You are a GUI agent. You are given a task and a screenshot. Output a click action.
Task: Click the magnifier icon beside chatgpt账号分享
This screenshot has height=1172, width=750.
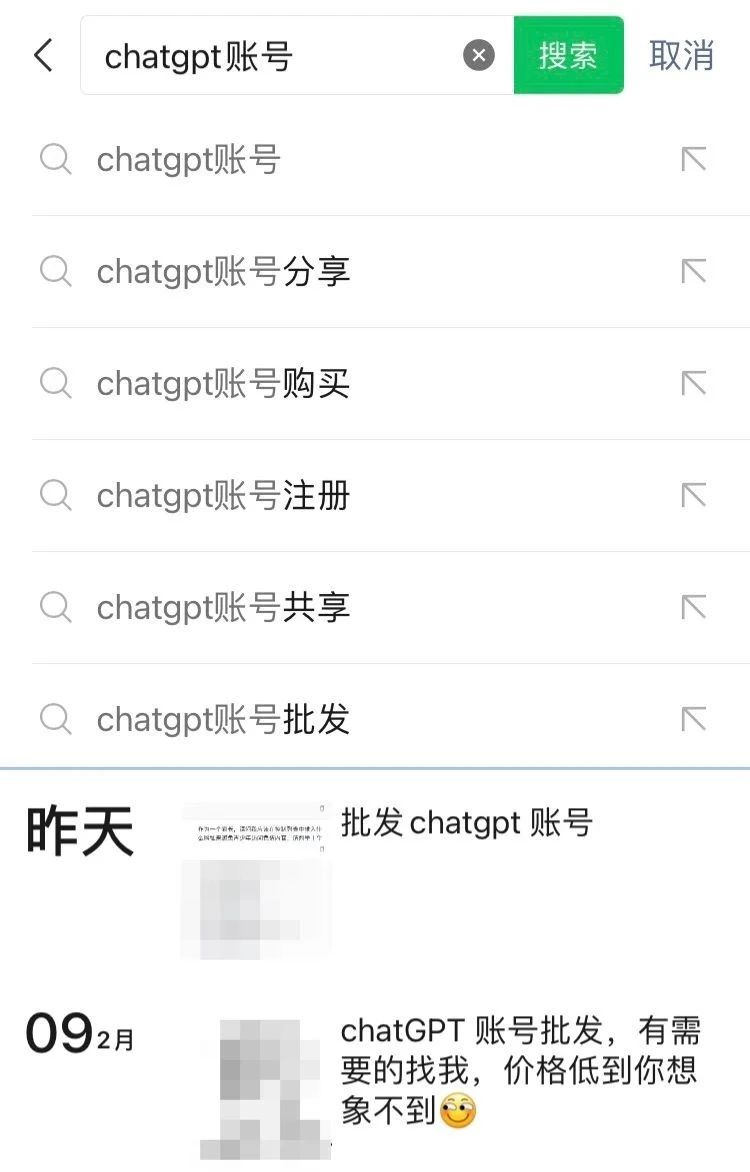(x=55, y=272)
